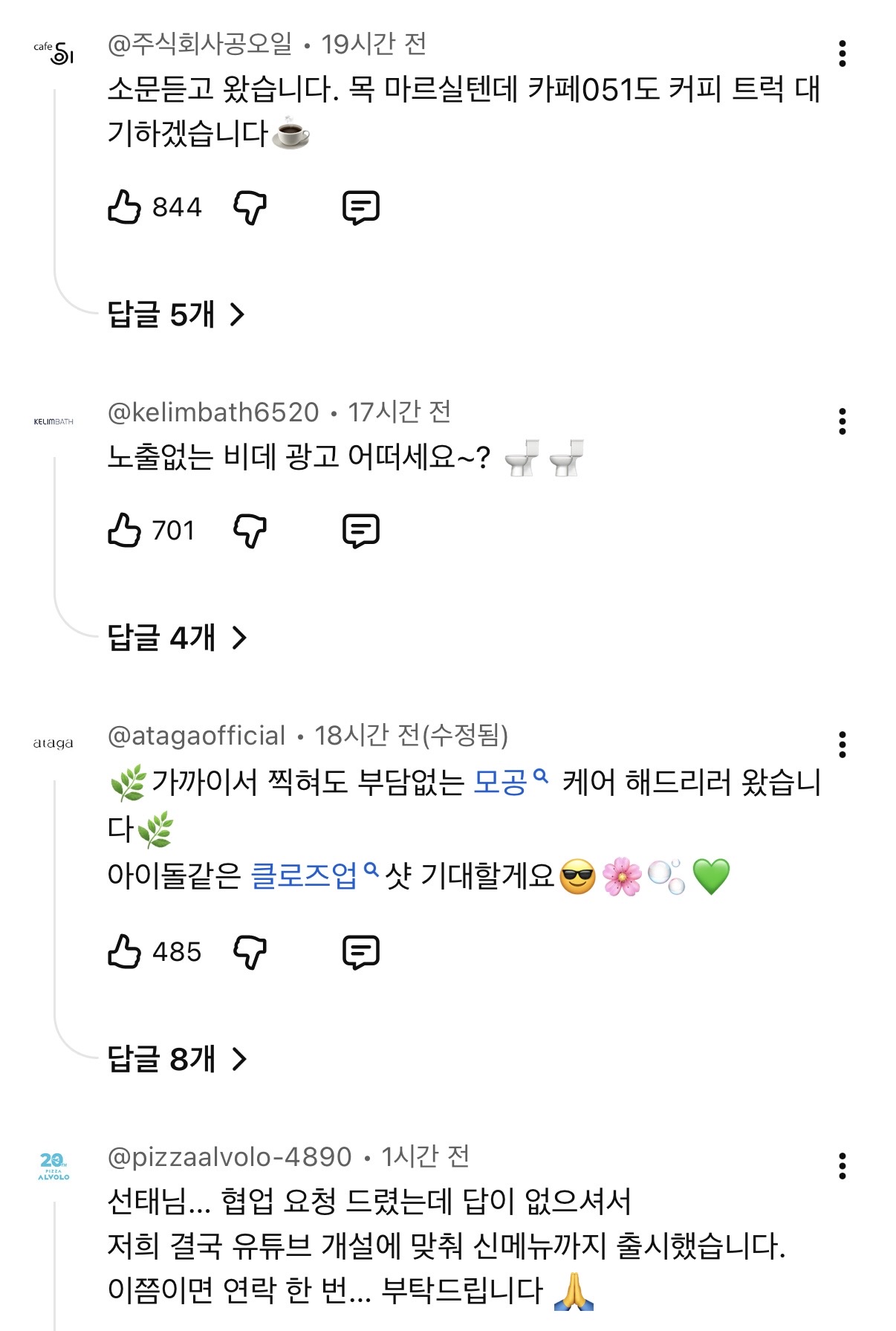896x1331 pixels.
Task: Open overflow menu for pizzaalvolo-4890 comment
Action: click(x=842, y=1166)
